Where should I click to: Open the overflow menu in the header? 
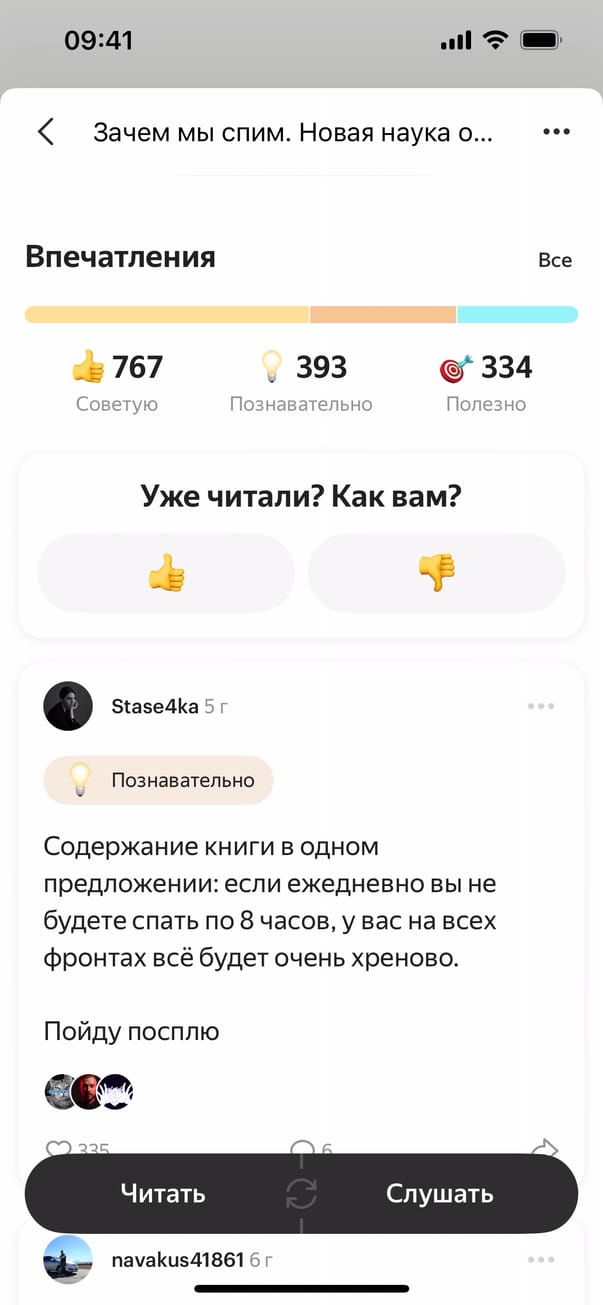(556, 132)
